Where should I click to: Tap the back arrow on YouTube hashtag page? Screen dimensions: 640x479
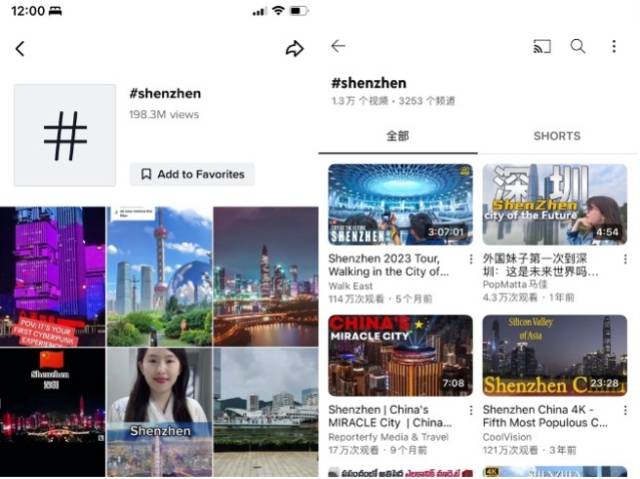338,46
